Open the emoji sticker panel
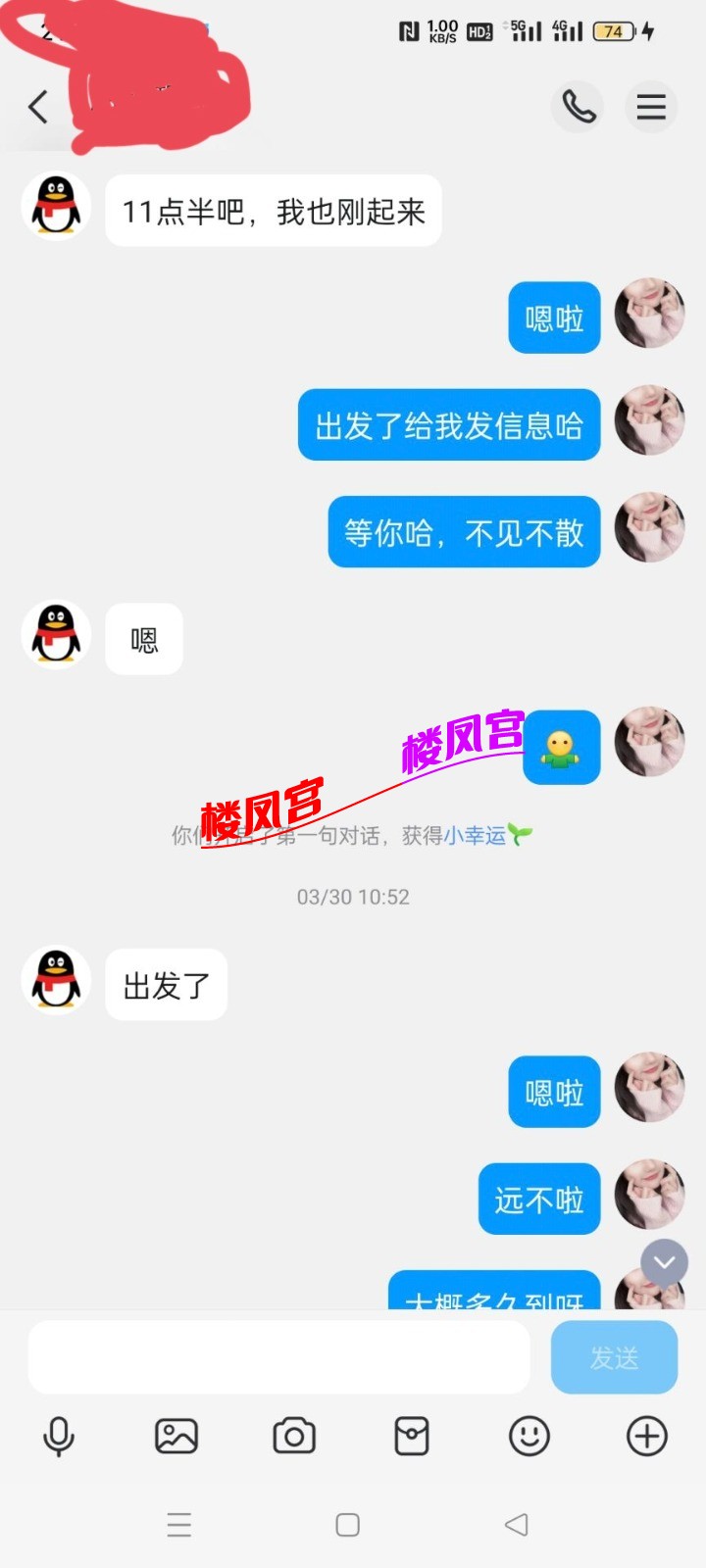 (x=529, y=1437)
